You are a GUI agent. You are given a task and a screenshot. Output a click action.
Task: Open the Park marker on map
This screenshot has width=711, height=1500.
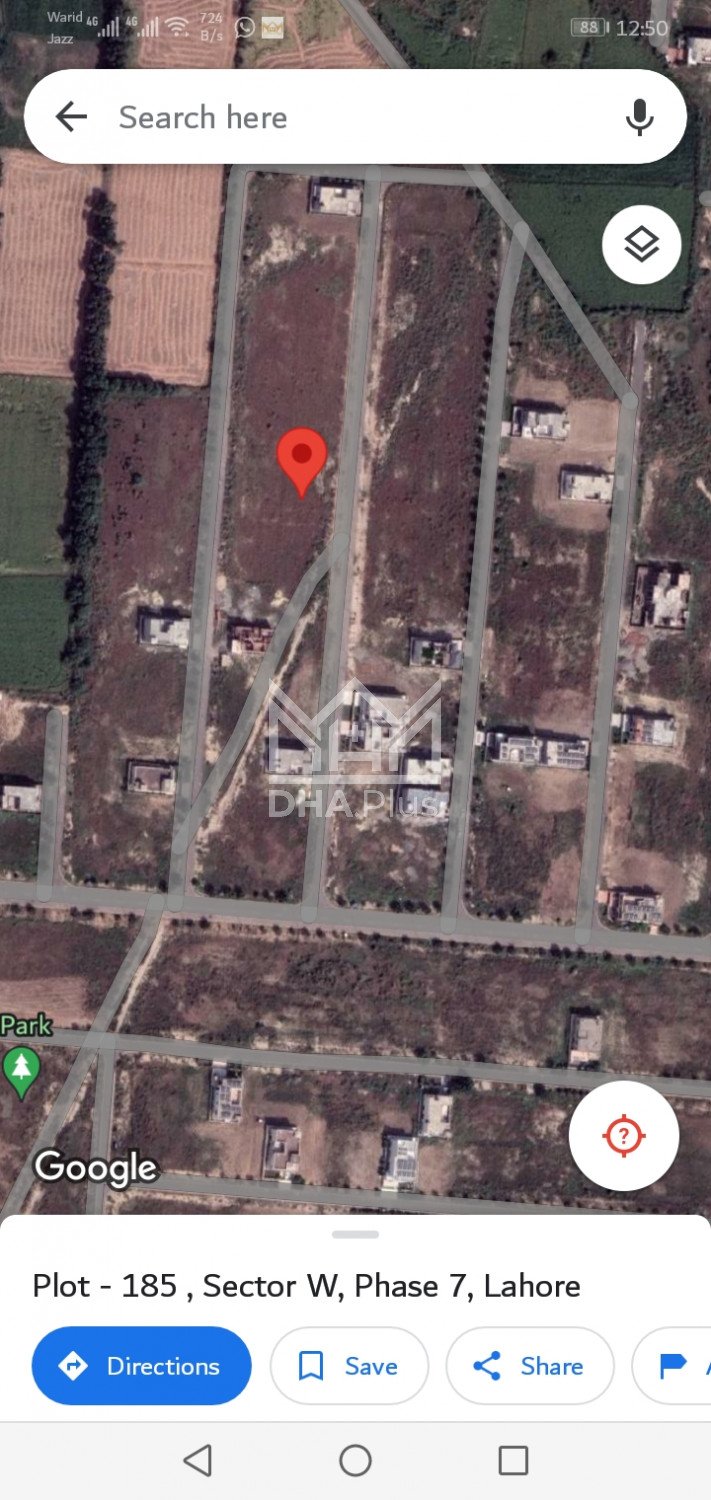tap(22, 1068)
